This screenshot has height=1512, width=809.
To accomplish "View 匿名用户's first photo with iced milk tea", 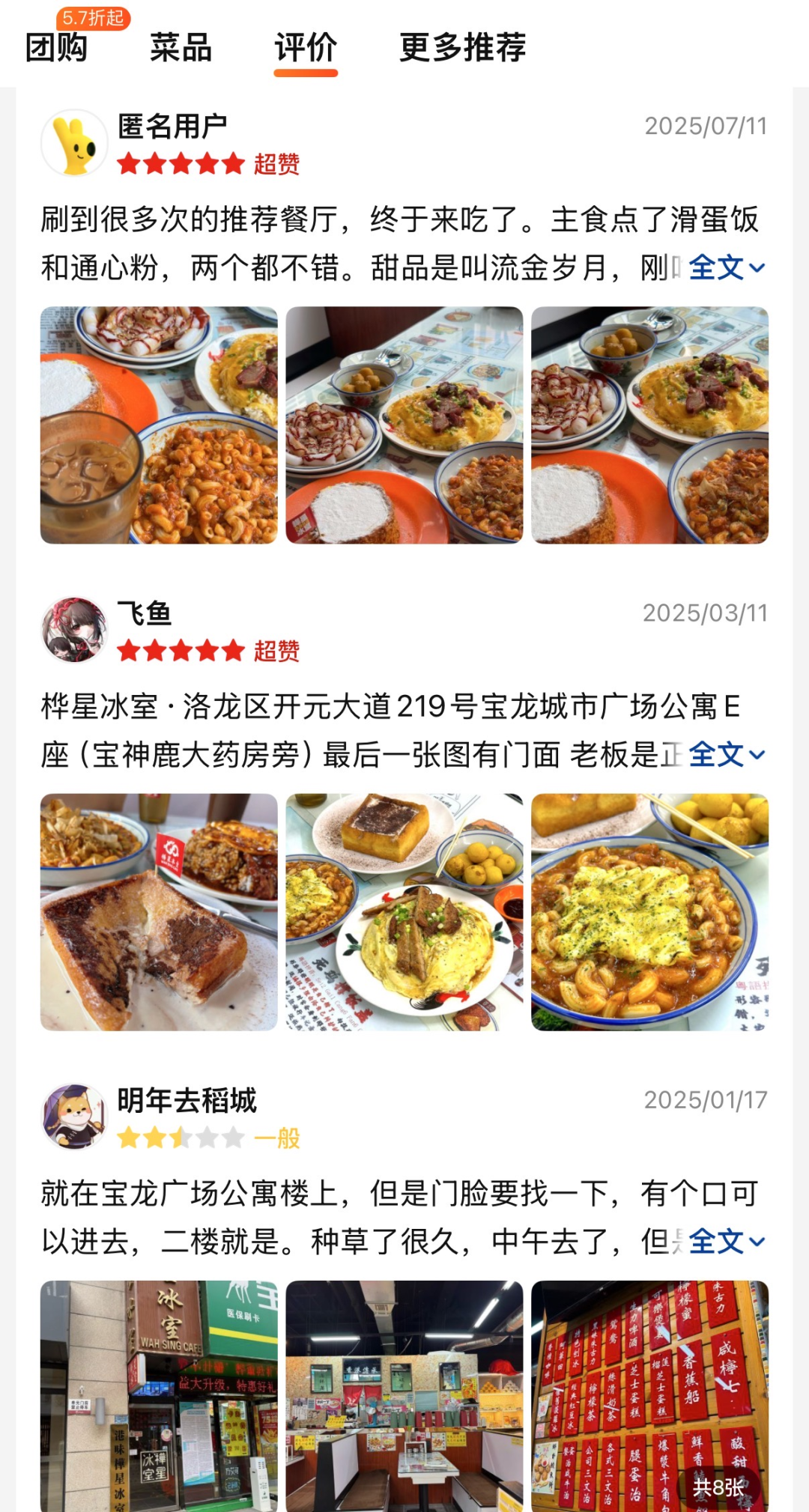I will coord(159,425).
